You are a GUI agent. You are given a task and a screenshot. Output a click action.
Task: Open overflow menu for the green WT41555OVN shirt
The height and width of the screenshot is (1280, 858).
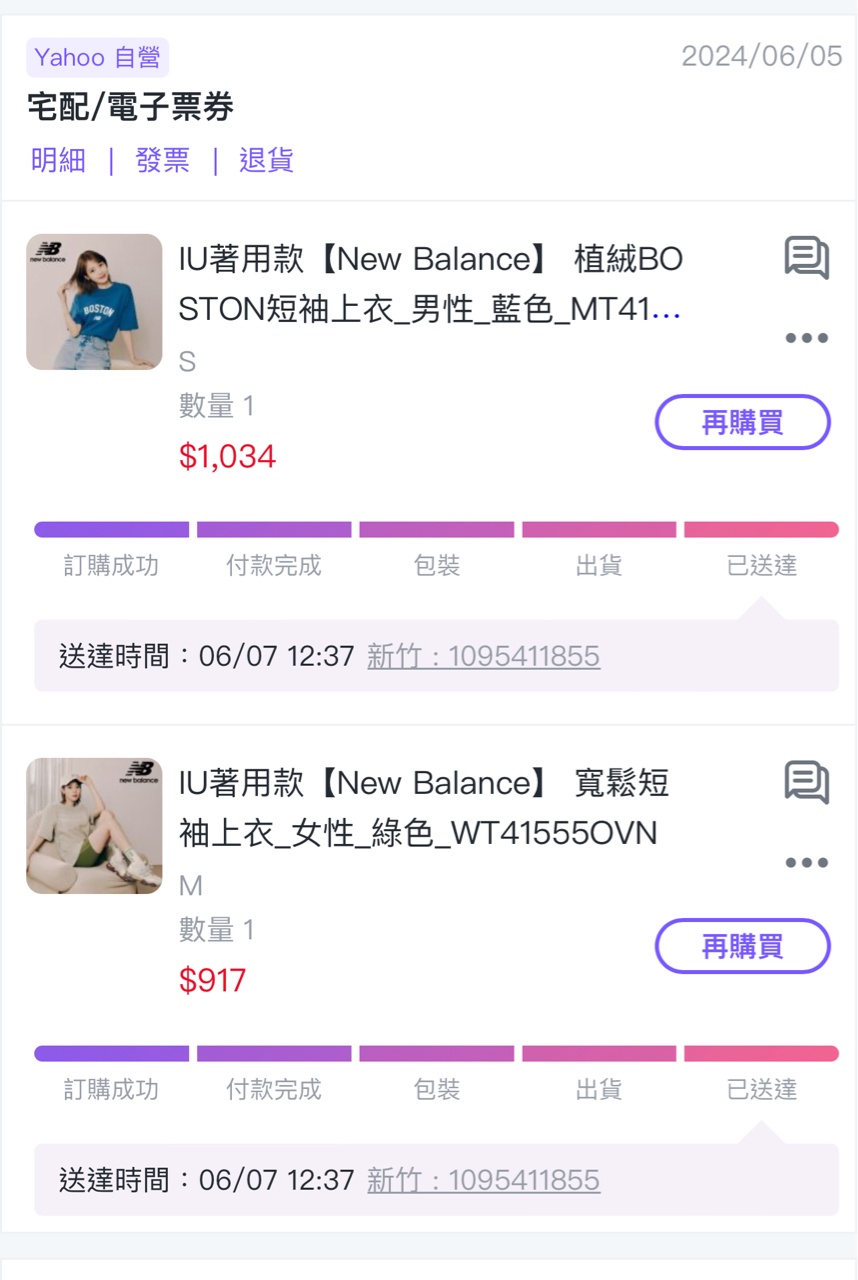806,862
